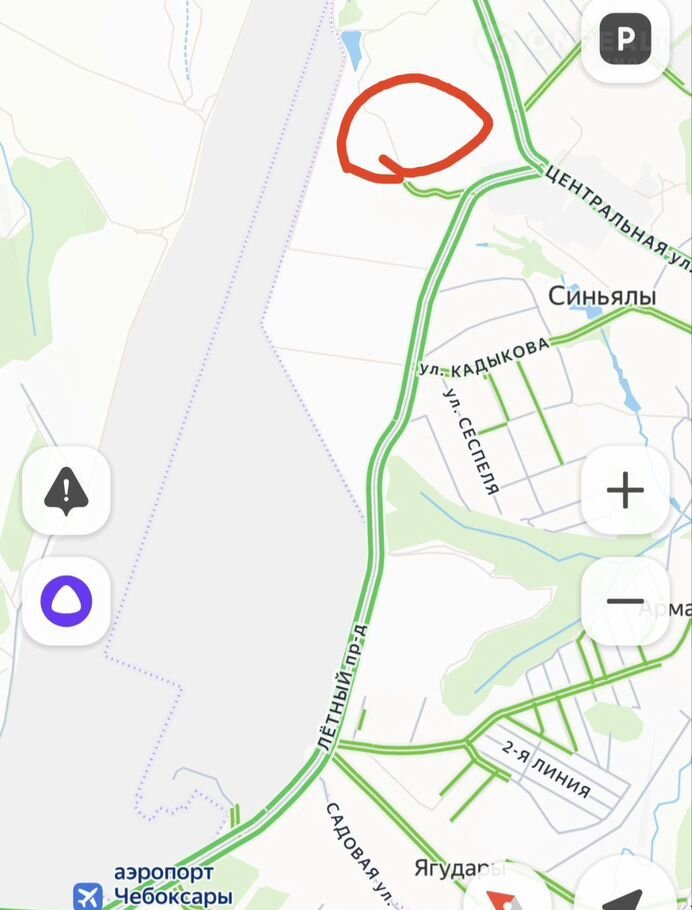This screenshot has height=910, width=692.
Task: Toggle the parking layer button
Action: [x=625, y=40]
